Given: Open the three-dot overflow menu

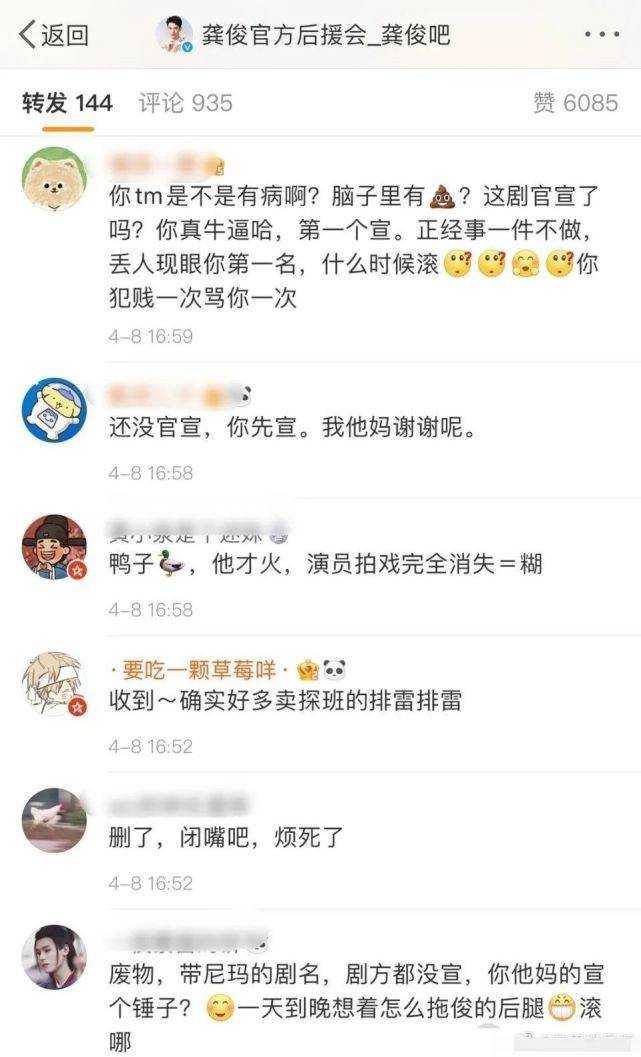Looking at the screenshot, I should (x=601, y=36).
